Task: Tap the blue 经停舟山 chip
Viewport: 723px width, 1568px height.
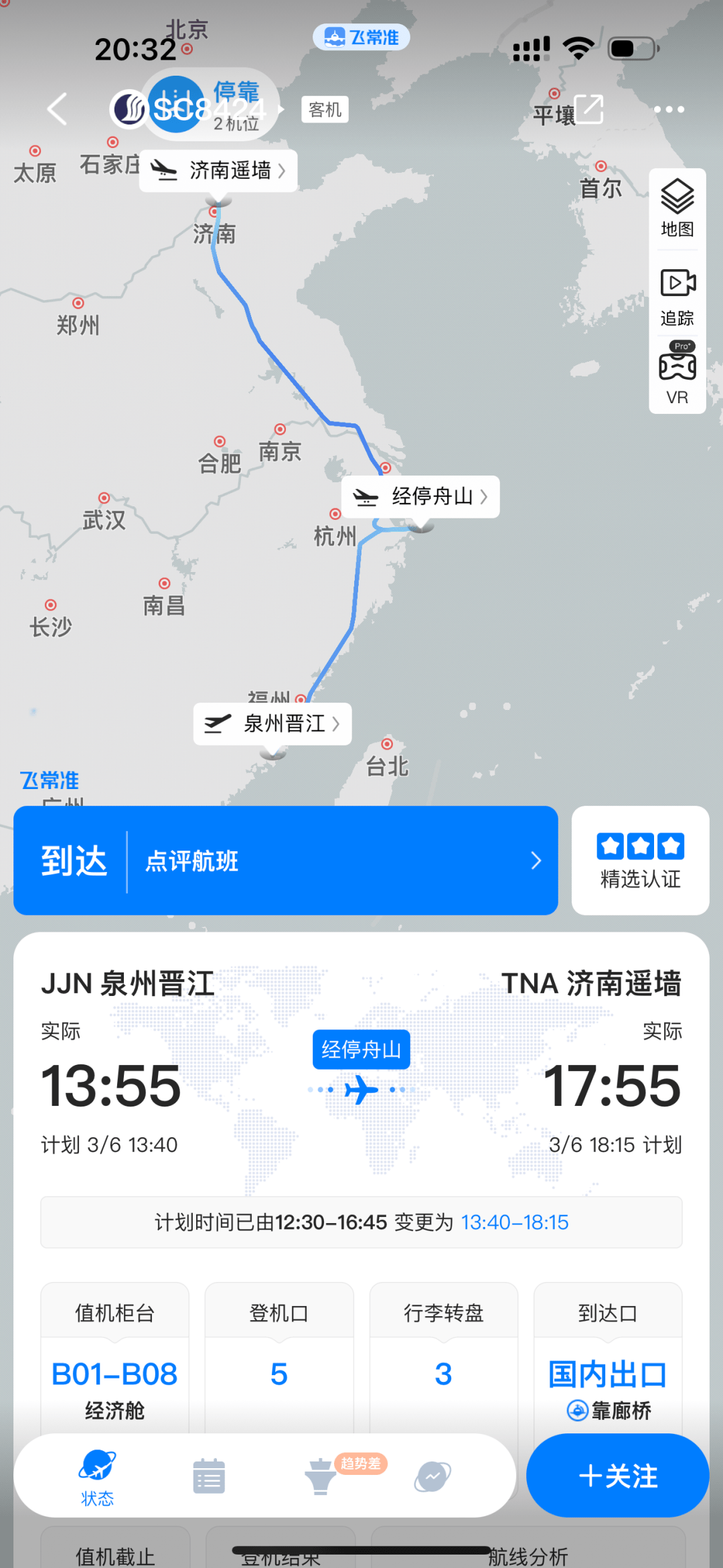Action: tap(361, 1049)
